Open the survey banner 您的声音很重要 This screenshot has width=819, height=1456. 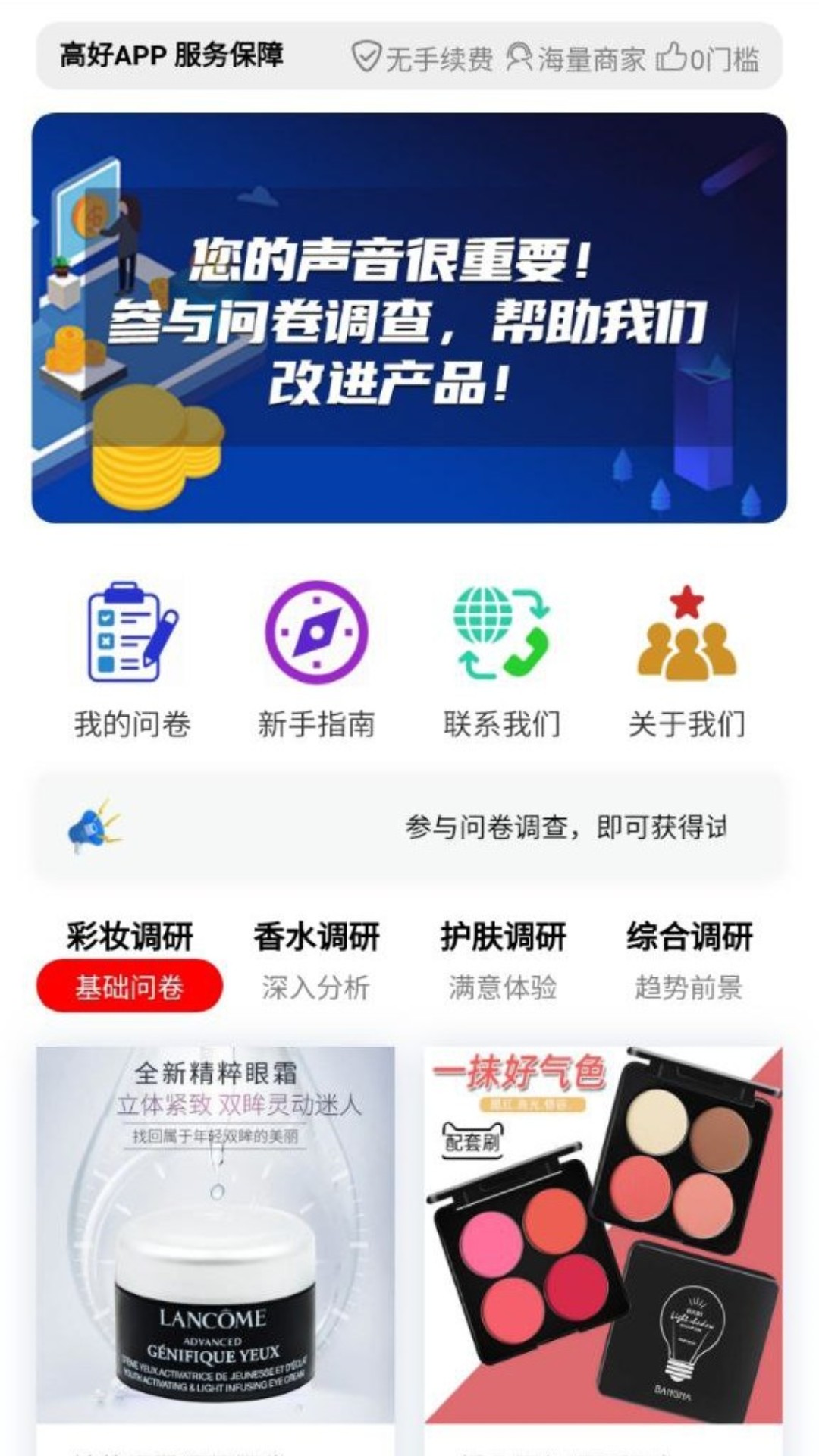[409, 318]
